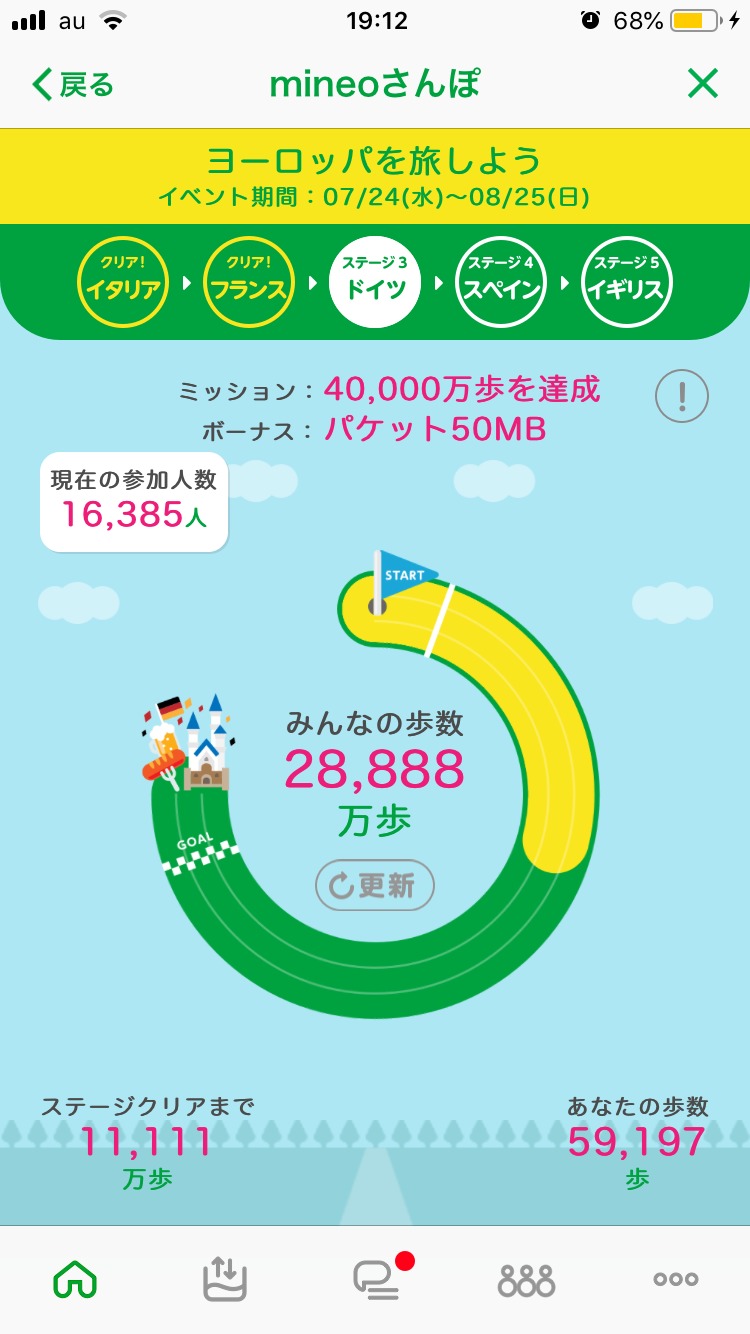Open the community people tab
The height and width of the screenshot is (1334, 750).
pos(526,1279)
